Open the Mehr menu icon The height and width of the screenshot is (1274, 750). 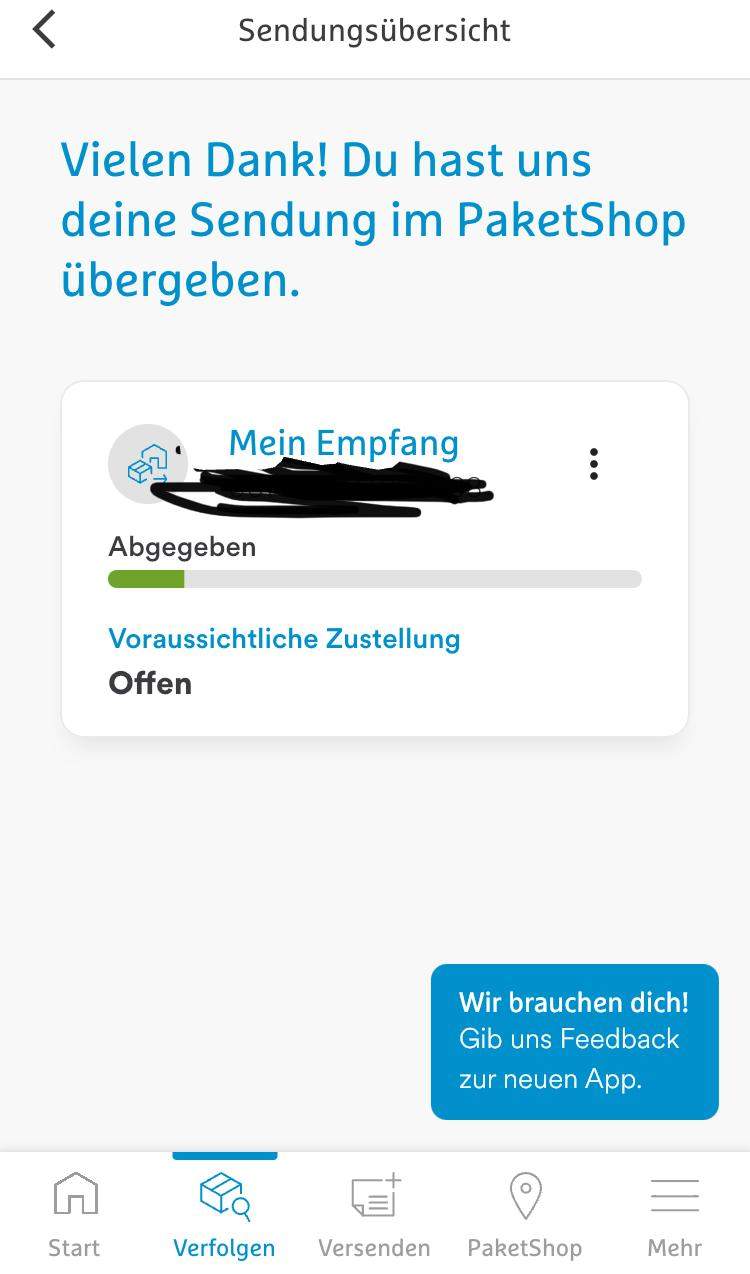click(674, 1194)
